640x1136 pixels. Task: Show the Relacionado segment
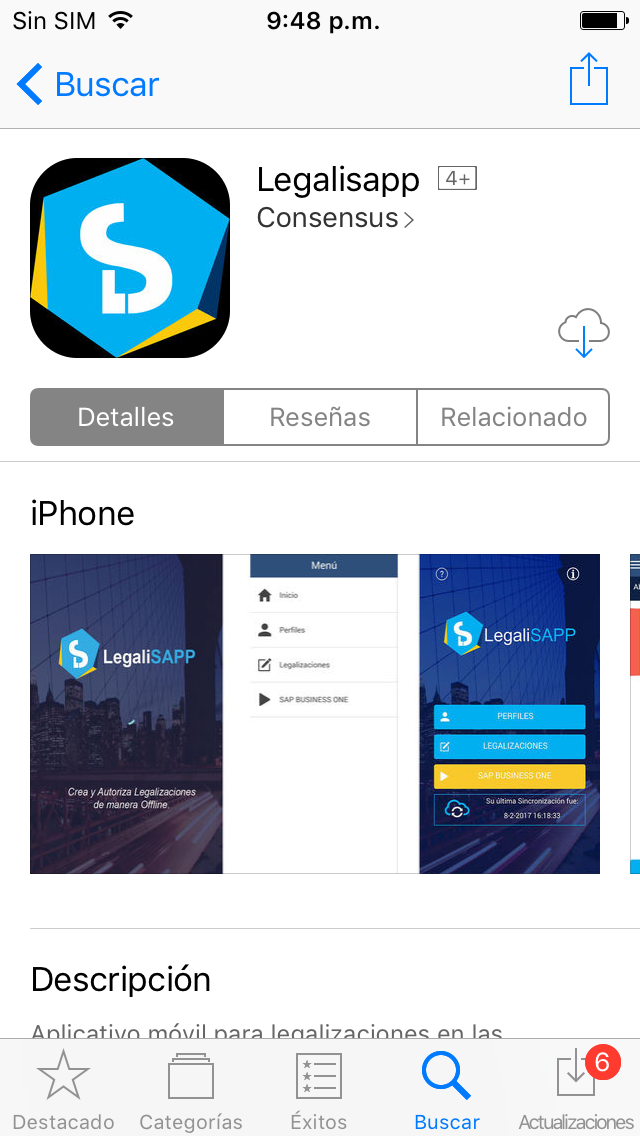tap(513, 417)
